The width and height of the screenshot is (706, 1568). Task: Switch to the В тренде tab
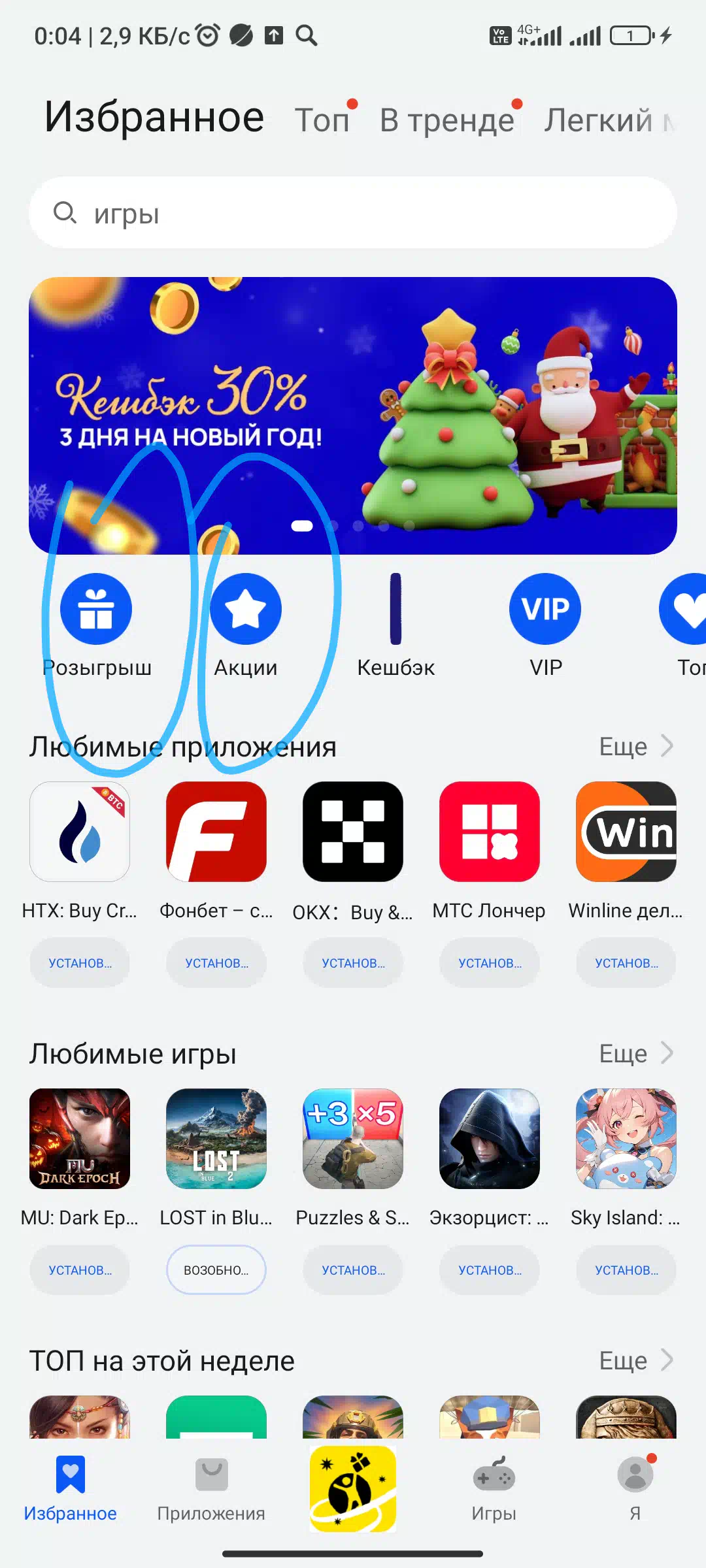pos(448,120)
